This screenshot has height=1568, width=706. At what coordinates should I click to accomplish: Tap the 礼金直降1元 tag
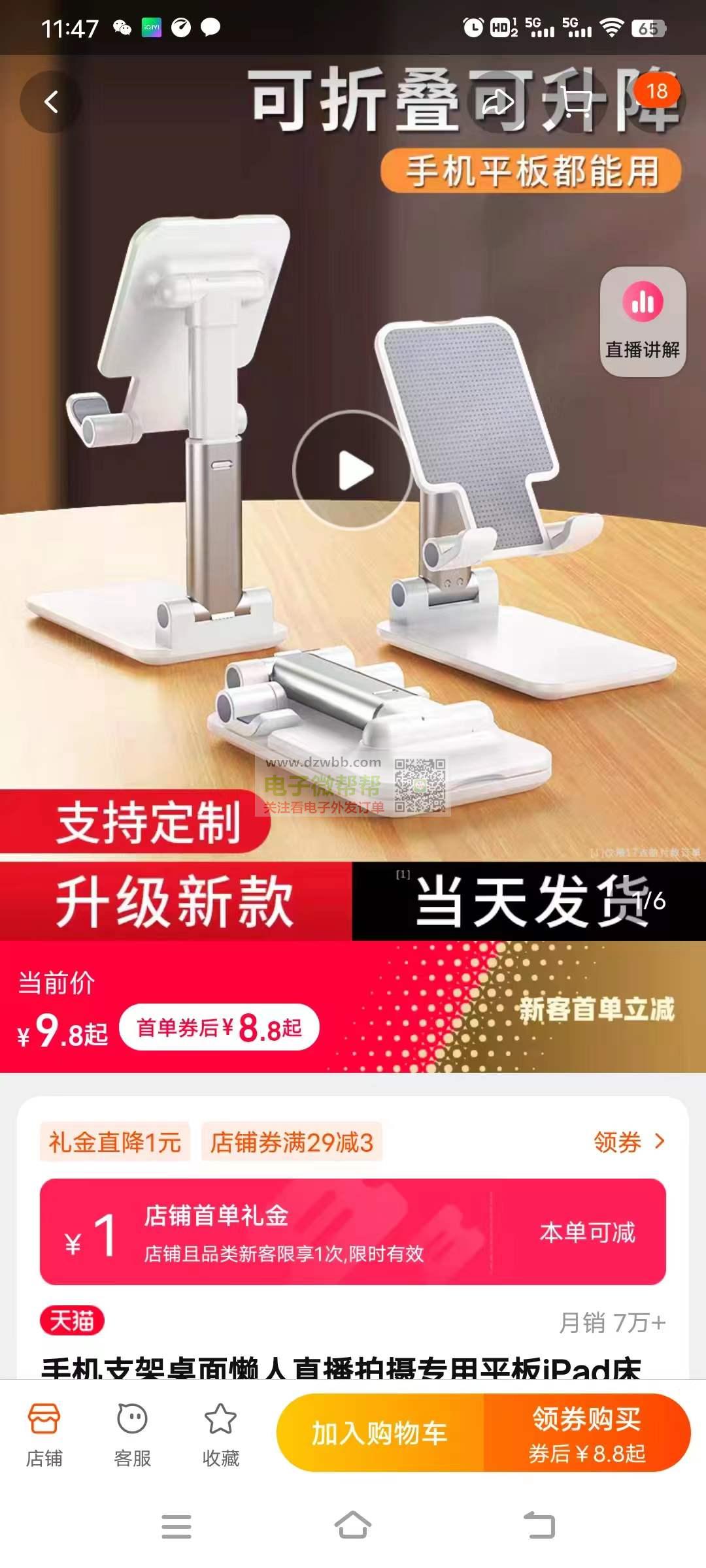click(115, 1142)
